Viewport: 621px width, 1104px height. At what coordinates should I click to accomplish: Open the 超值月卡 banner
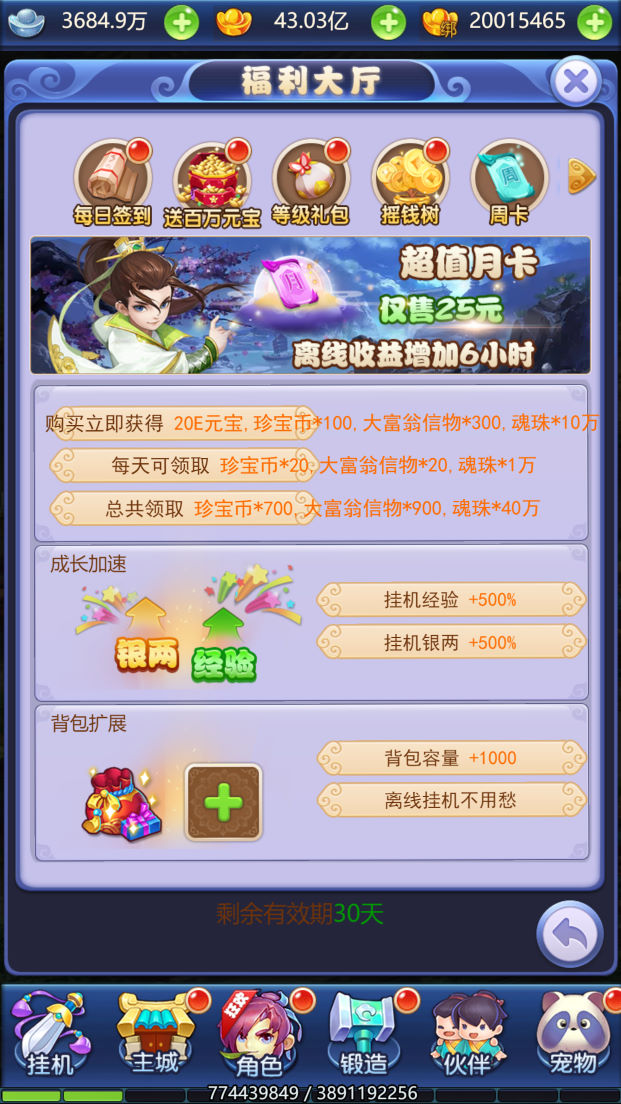310,305
